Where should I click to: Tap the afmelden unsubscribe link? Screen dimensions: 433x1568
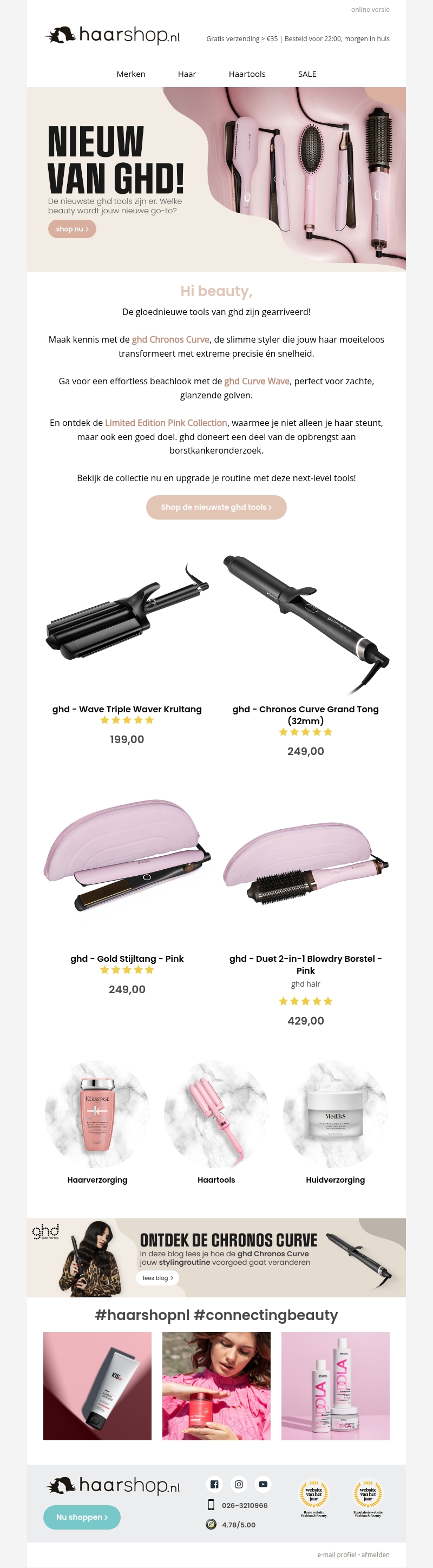click(x=375, y=1554)
